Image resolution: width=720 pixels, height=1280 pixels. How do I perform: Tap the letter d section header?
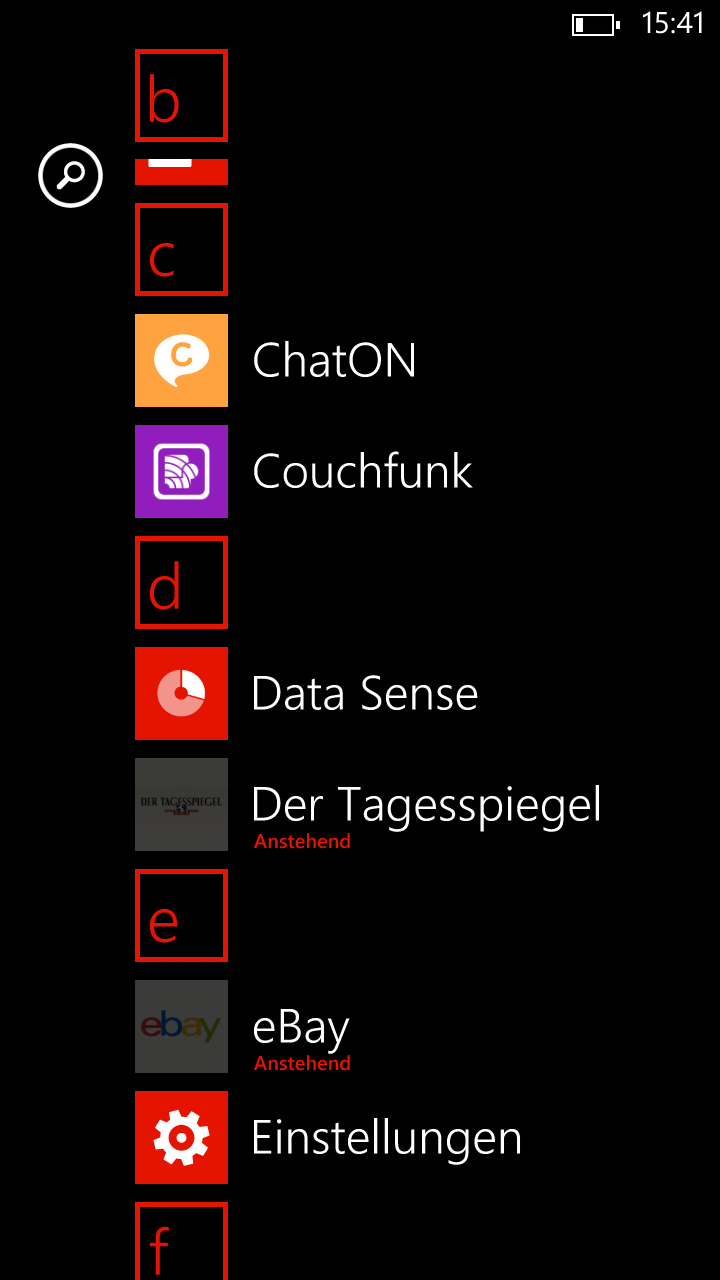click(181, 582)
